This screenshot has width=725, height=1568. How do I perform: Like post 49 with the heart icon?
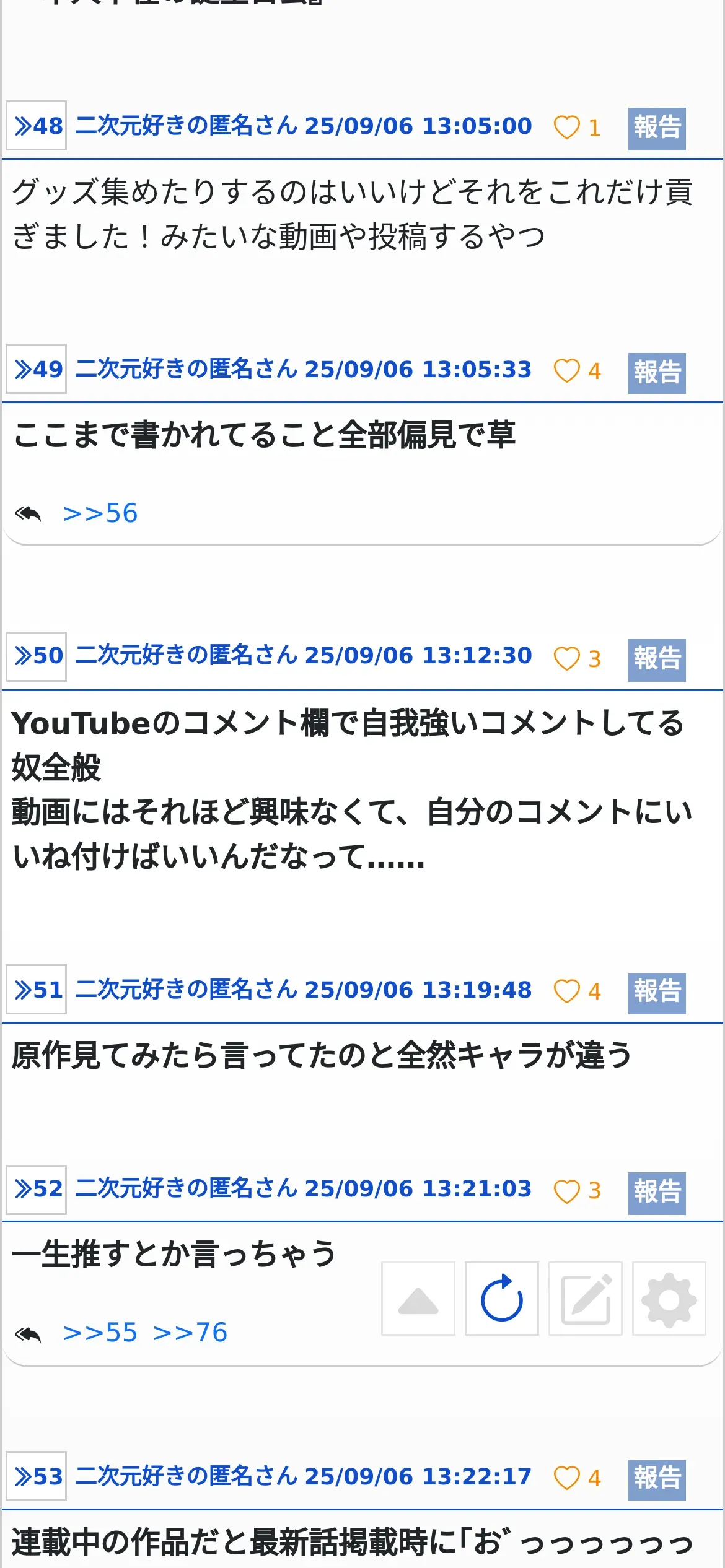click(566, 371)
